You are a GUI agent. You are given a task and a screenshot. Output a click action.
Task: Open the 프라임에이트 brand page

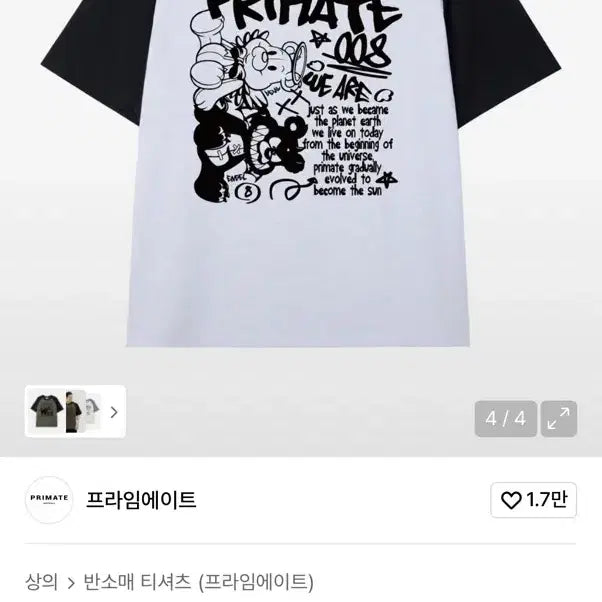click(x=141, y=500)
